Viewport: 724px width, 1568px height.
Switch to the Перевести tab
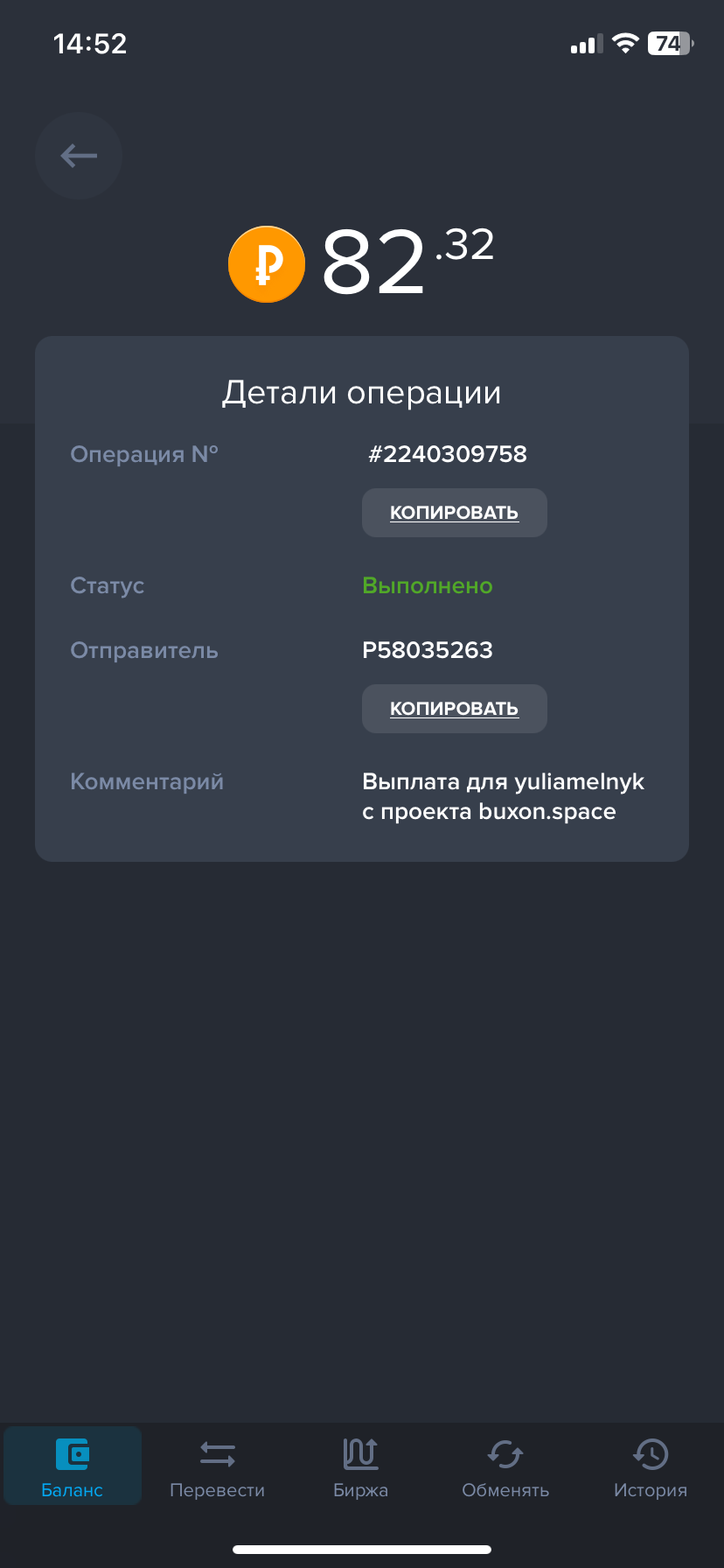(217, 1466)
